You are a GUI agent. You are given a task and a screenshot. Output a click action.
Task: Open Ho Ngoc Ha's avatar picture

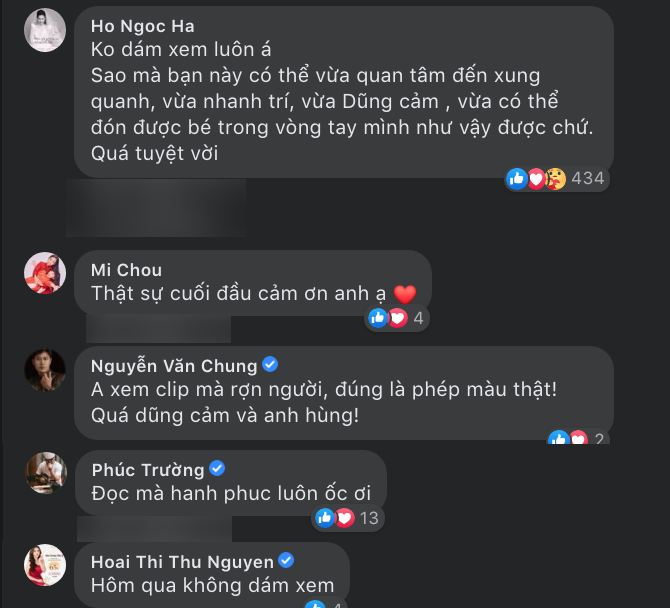pyautogui.click(x=45, y=30)
